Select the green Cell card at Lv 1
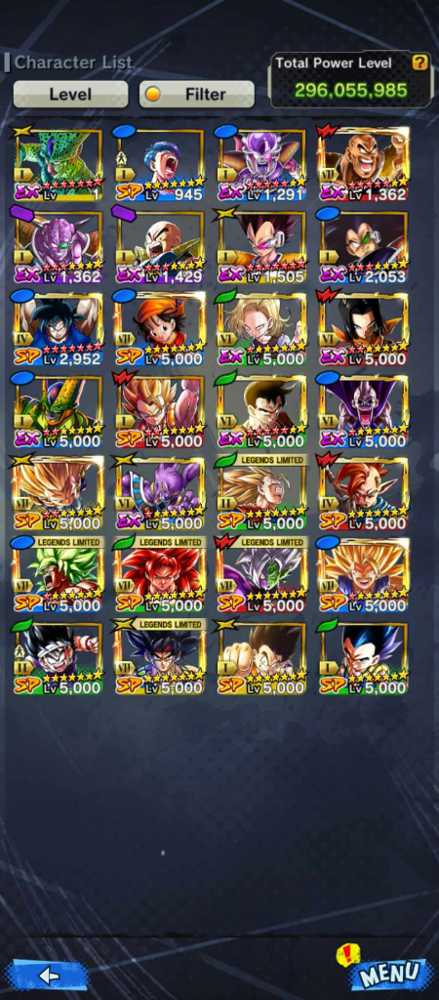 tap(57, 165)
